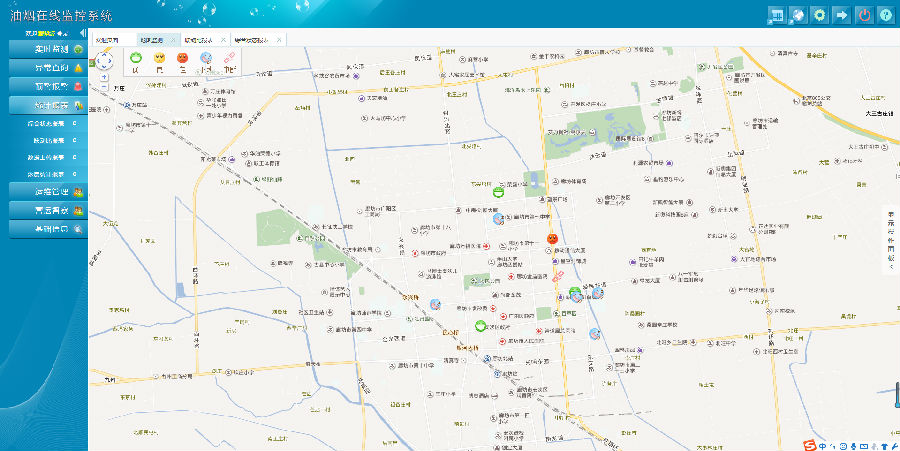Open the menu item with the warning triangle

coord(45,68)
